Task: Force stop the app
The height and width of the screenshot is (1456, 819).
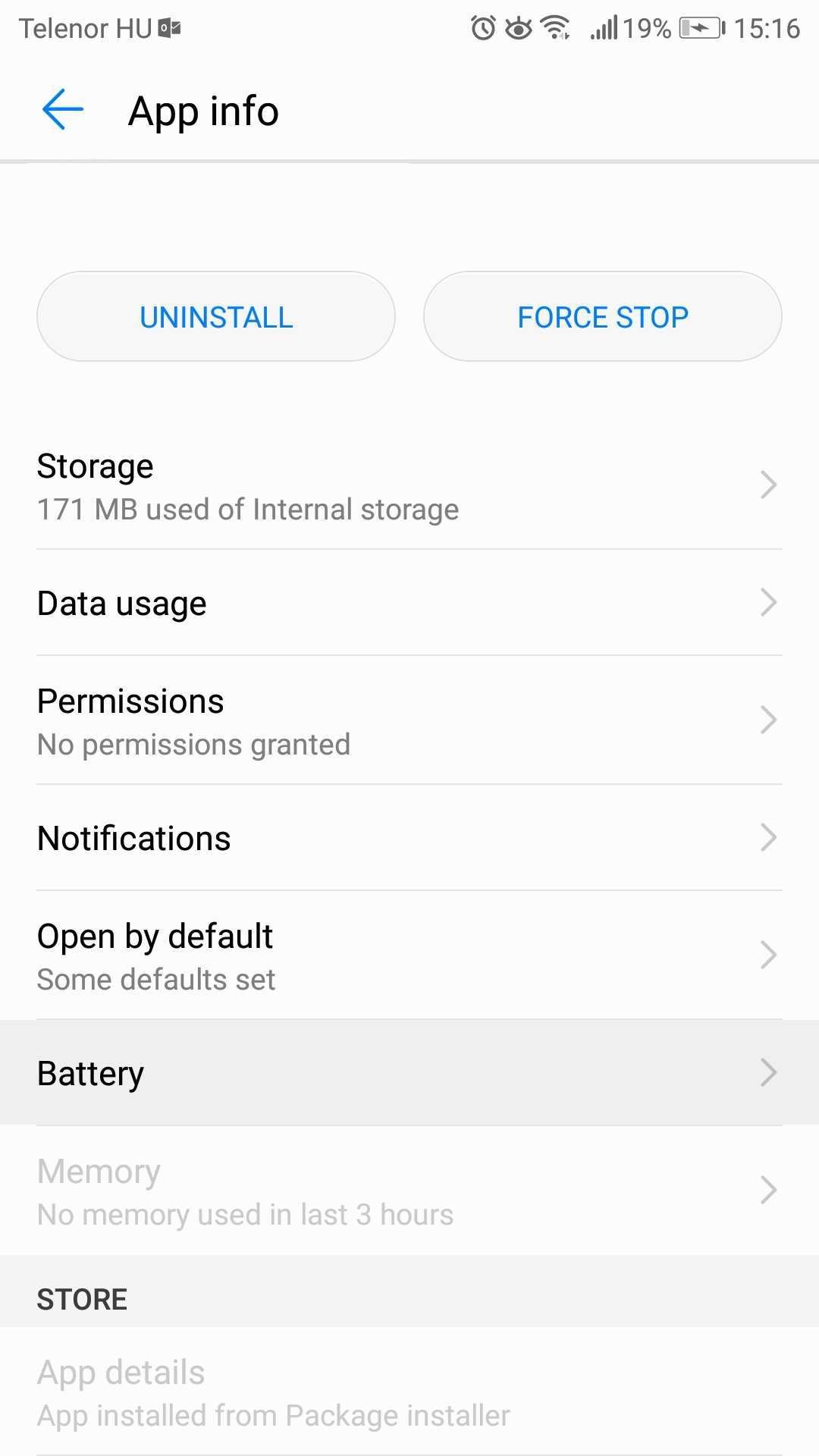Action: click(603, 317)
